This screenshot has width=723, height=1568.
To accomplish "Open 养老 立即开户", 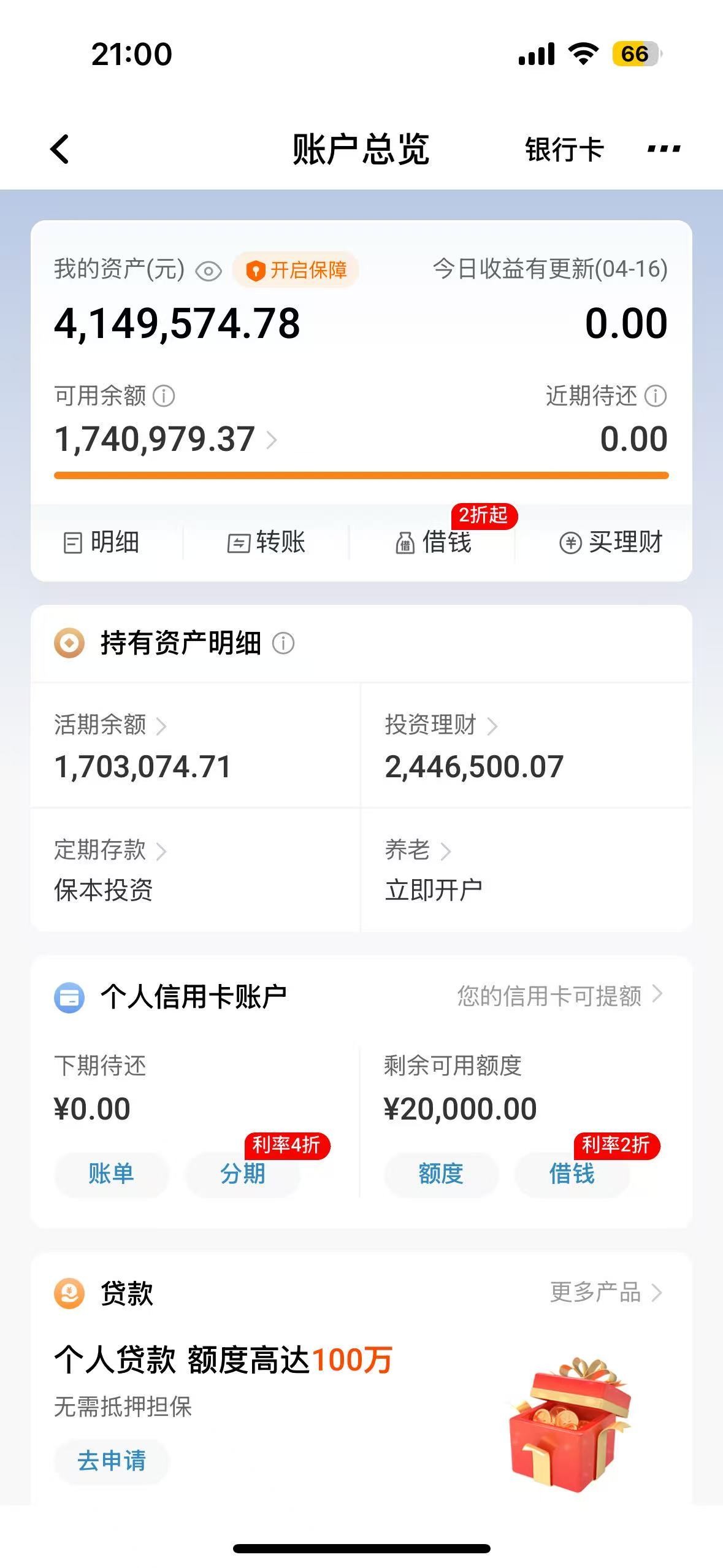I will pos(526,870).
